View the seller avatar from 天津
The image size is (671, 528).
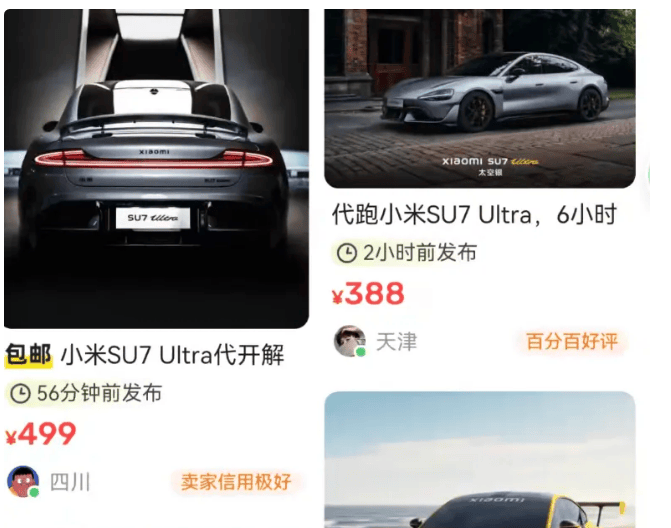(x=349, y=341)
